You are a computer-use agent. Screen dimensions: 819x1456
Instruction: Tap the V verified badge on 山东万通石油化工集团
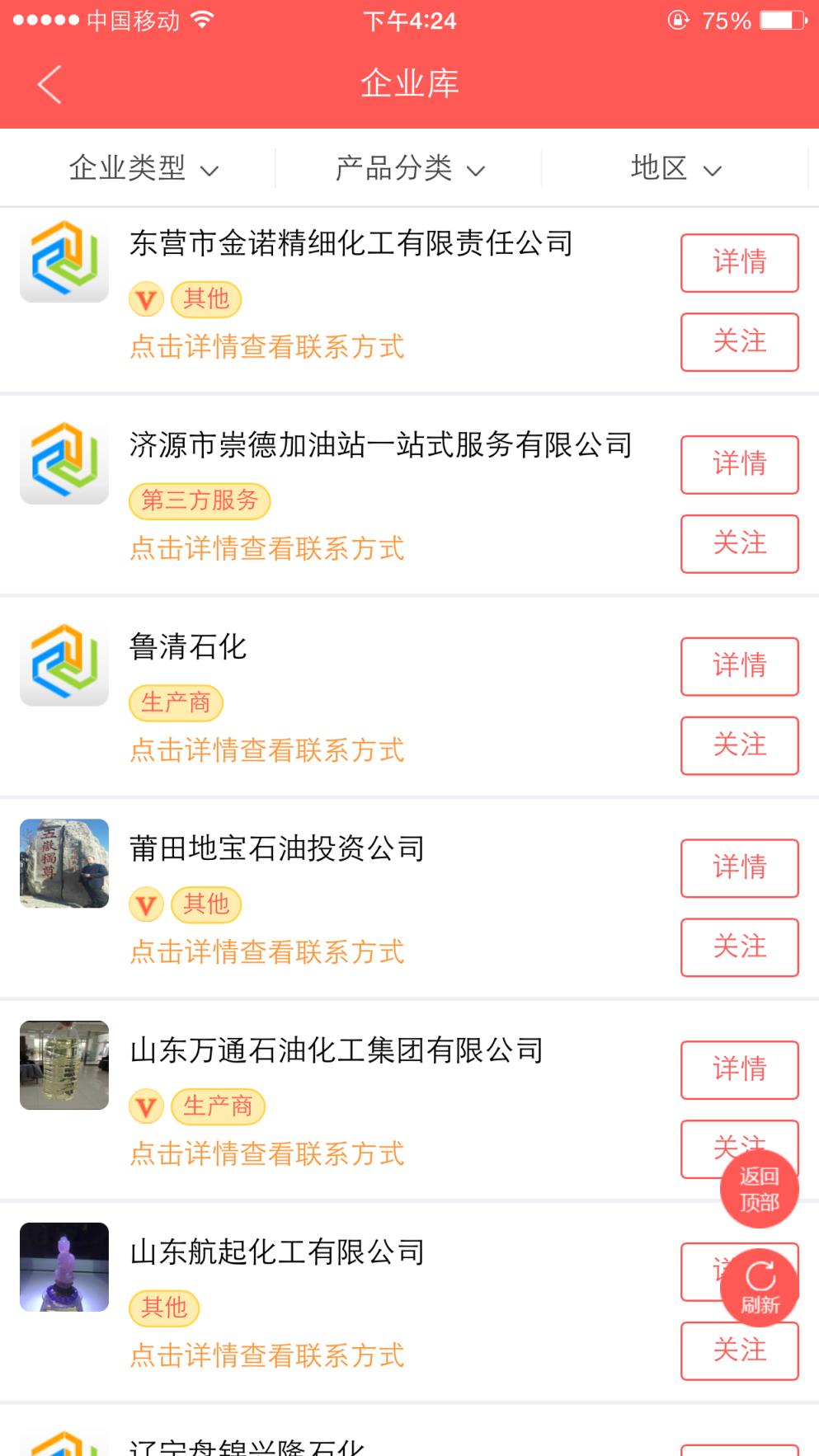(x=146, y=1106)
